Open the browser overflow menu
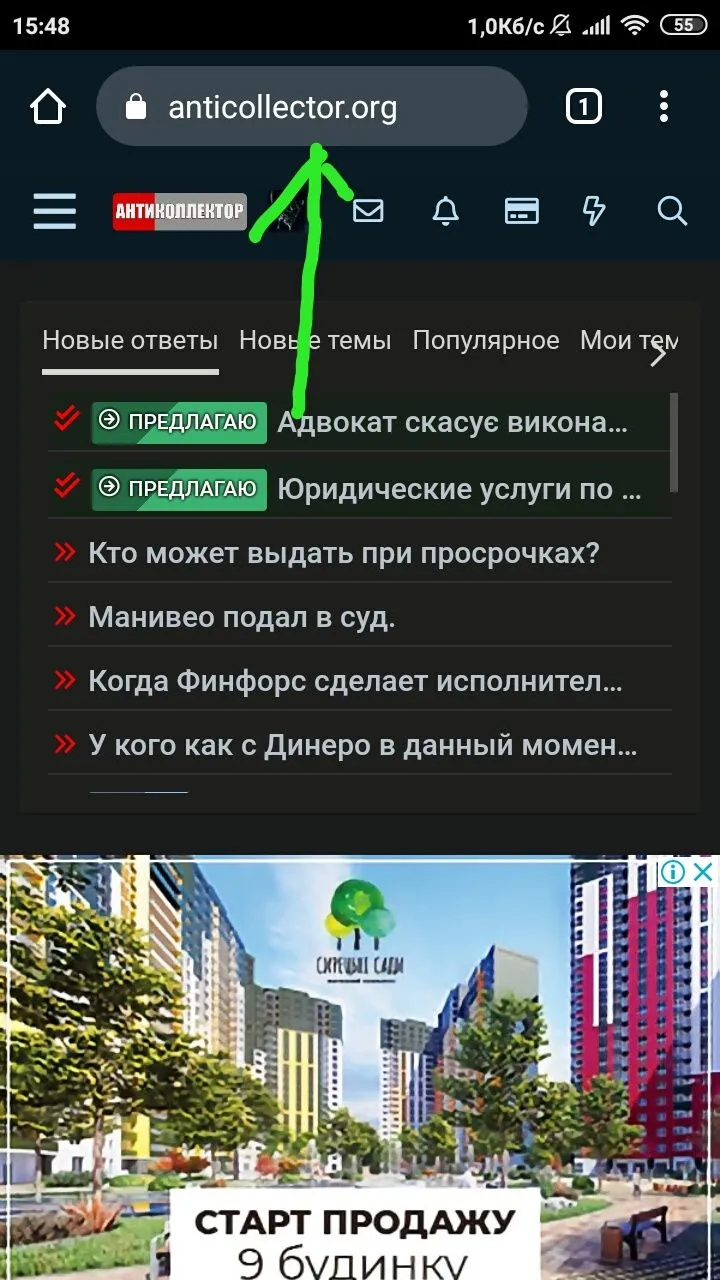Image resolution: width=720 pixels, height=1280 pixels. [664, 107]
